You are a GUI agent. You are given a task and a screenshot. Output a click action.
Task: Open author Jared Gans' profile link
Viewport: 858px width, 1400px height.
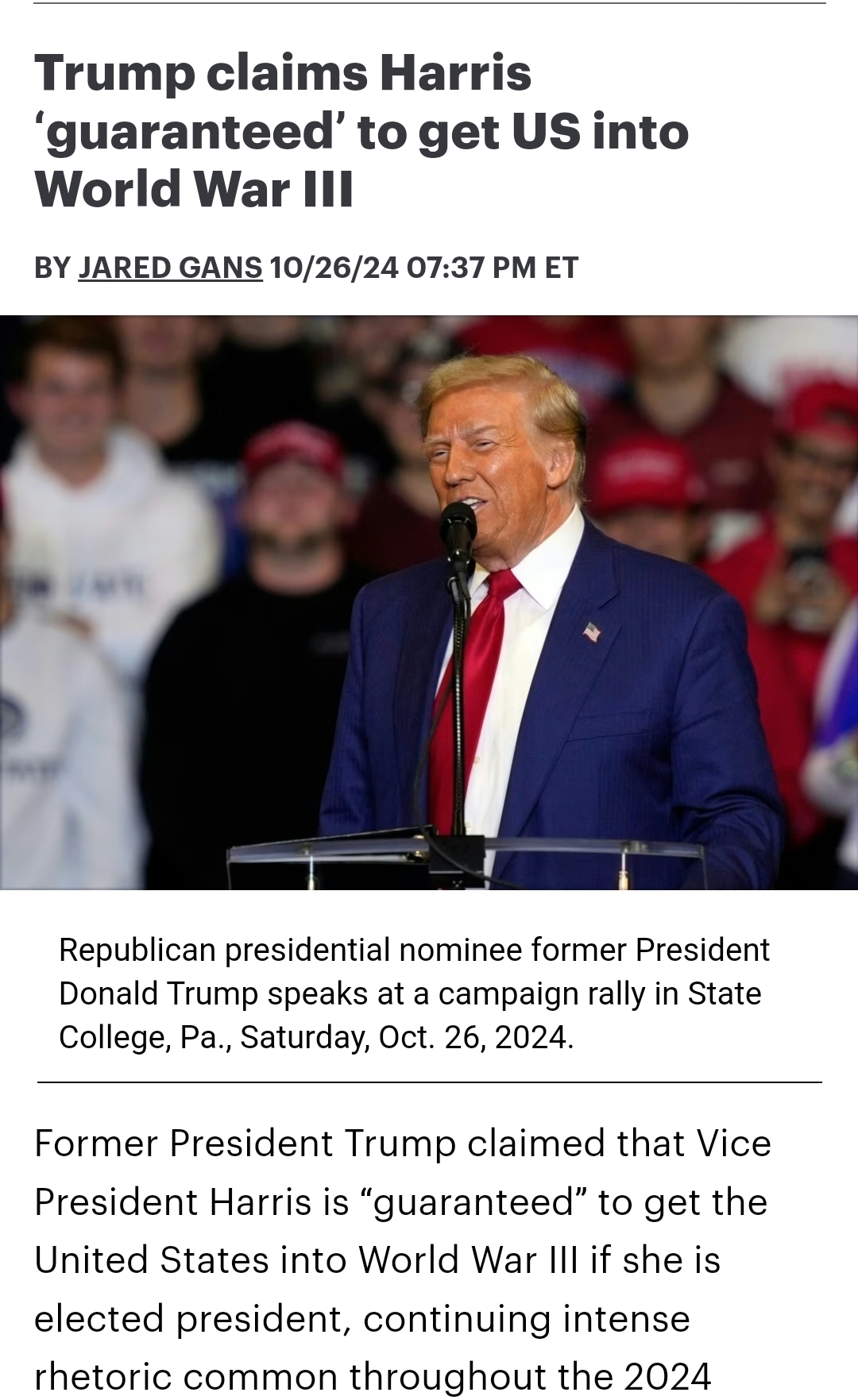(x=170, y=268)
